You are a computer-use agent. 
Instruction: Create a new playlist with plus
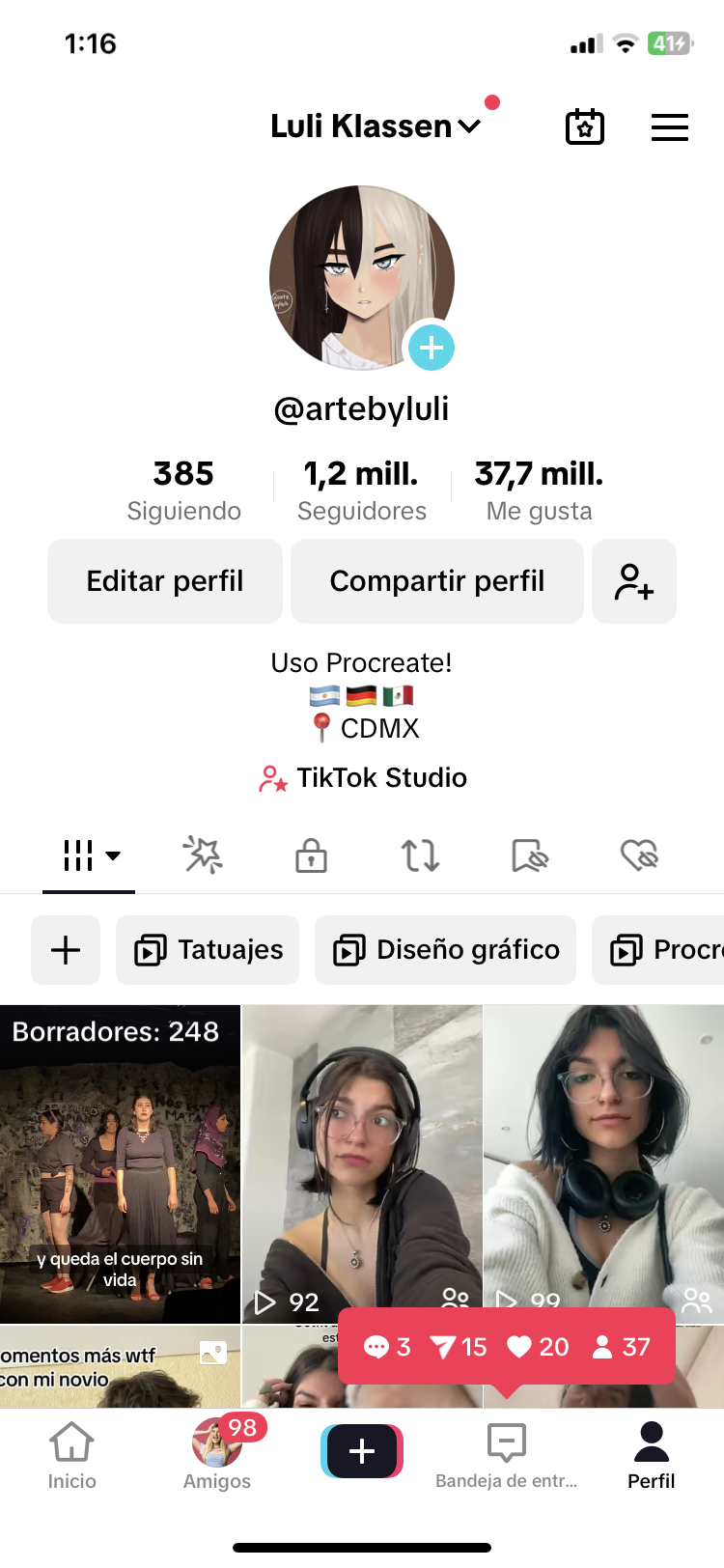66,950
